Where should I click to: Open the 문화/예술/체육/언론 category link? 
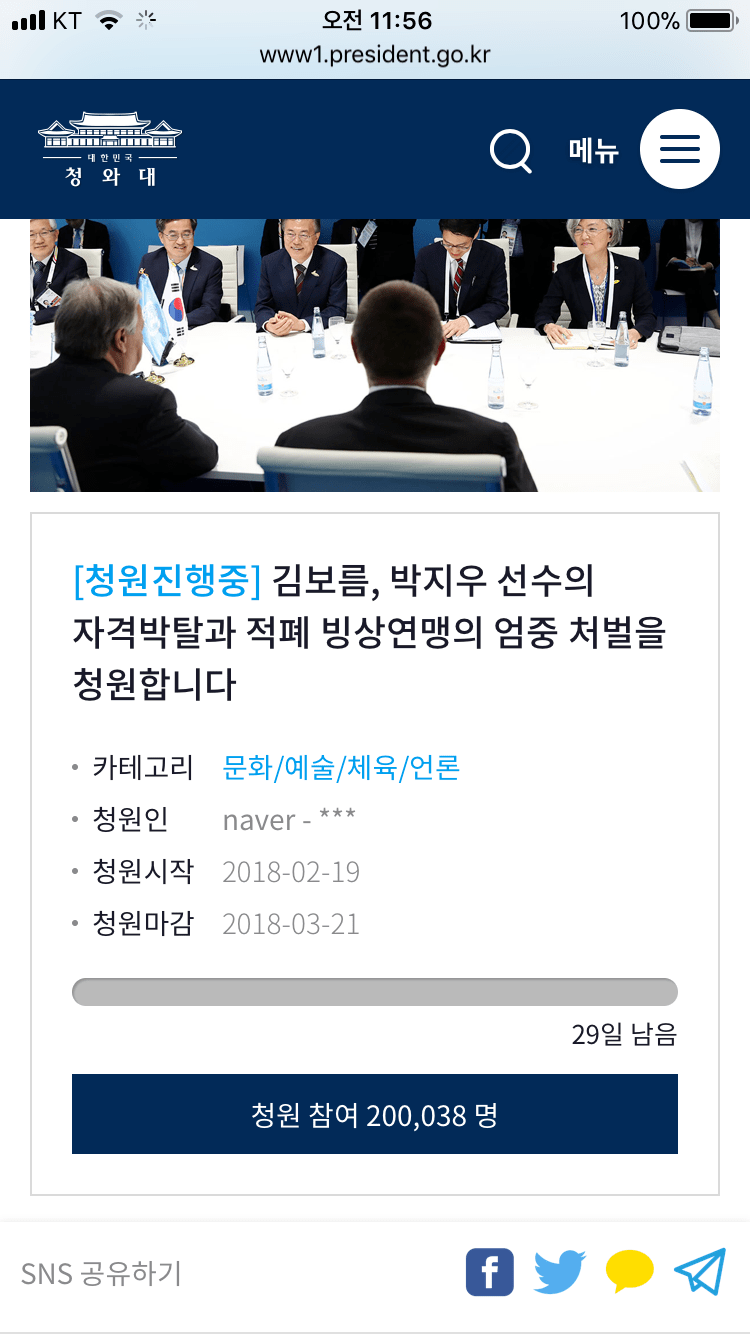[x=341, y=768]
